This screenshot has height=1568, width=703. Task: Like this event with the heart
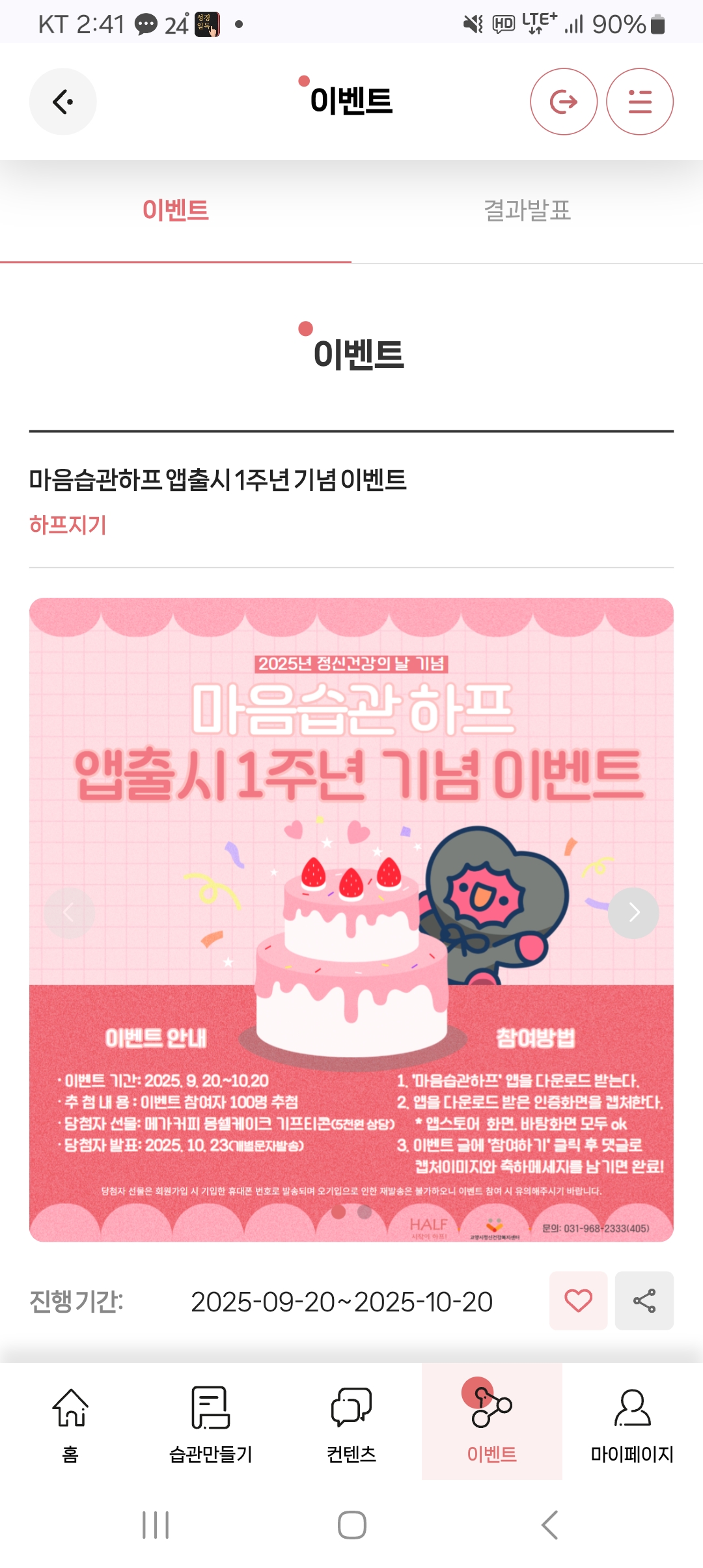coord(578,1300)
